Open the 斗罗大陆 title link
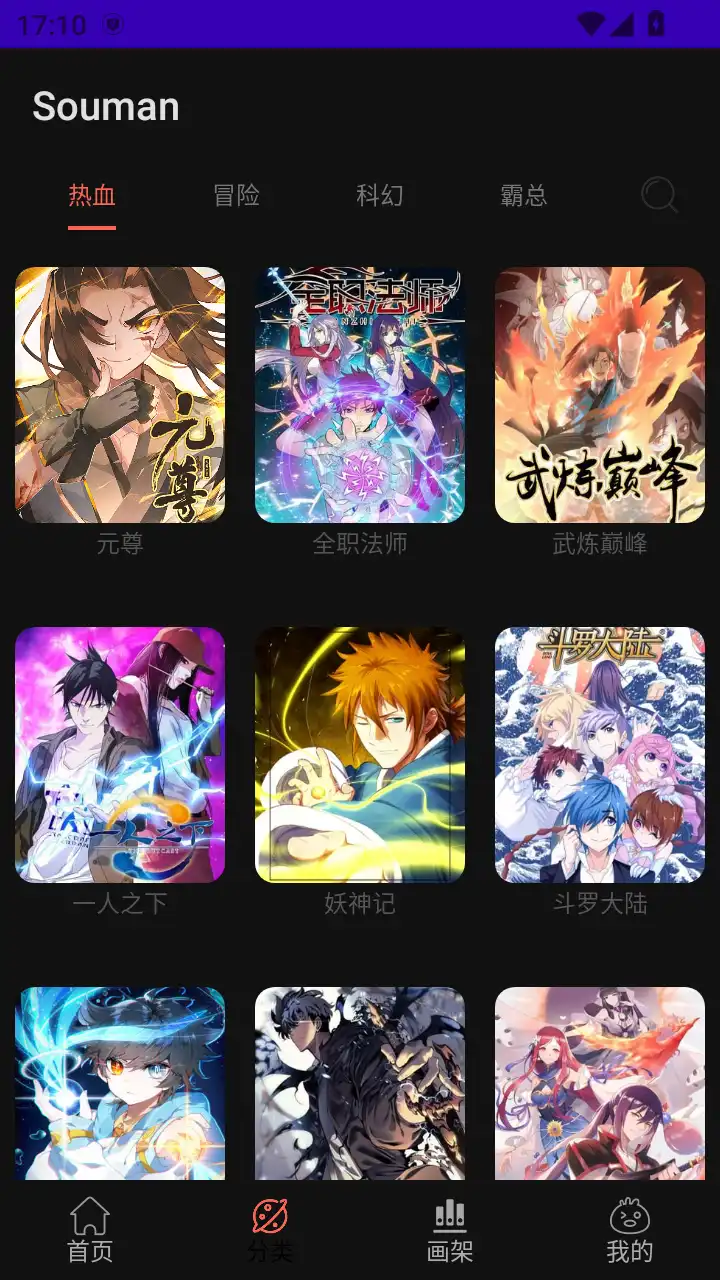Viewport: 720px width, 1280px height. point(598,904)
